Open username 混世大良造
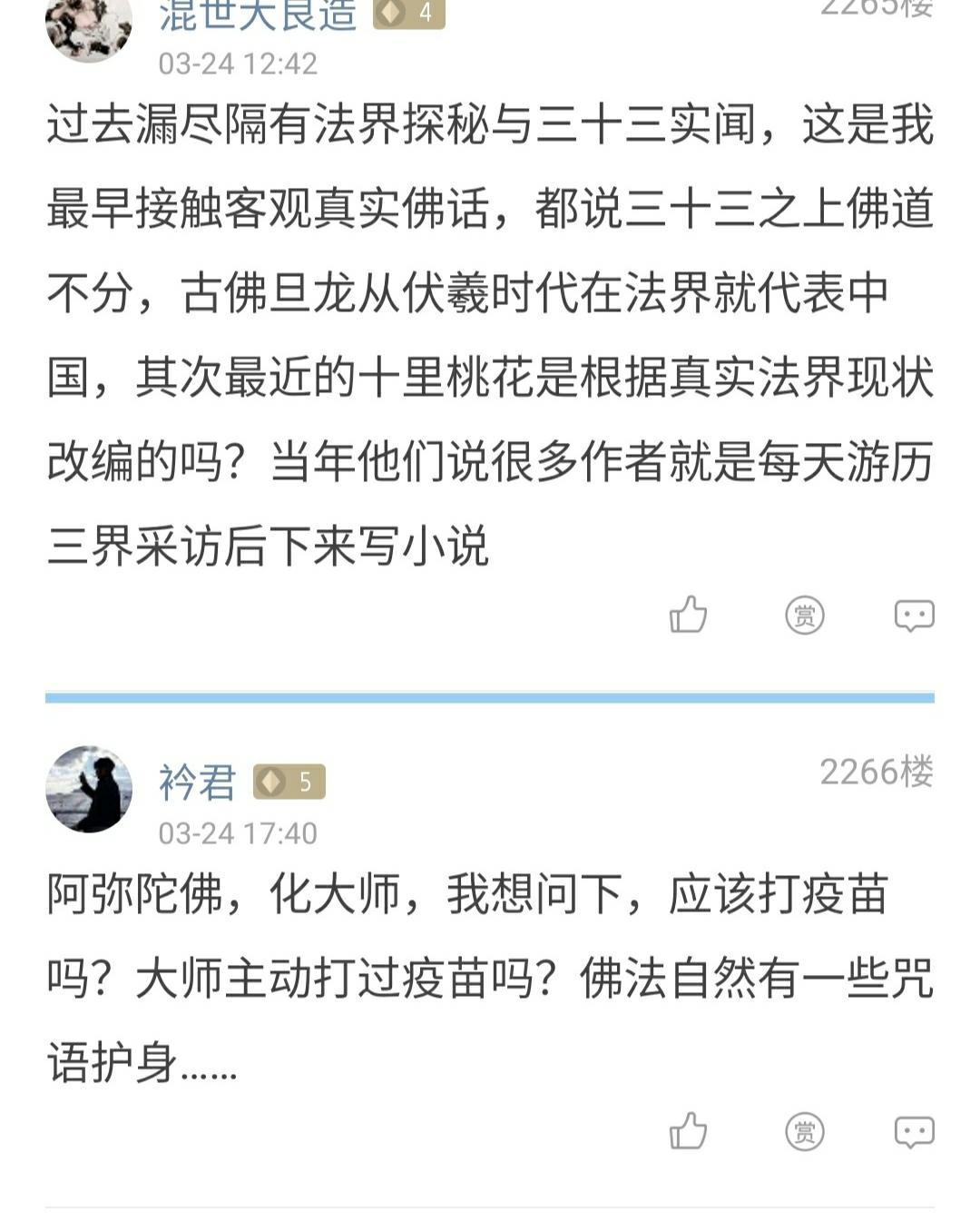Image resolution: width=980 pixels, height=1231 pixels. click(259, 15)
